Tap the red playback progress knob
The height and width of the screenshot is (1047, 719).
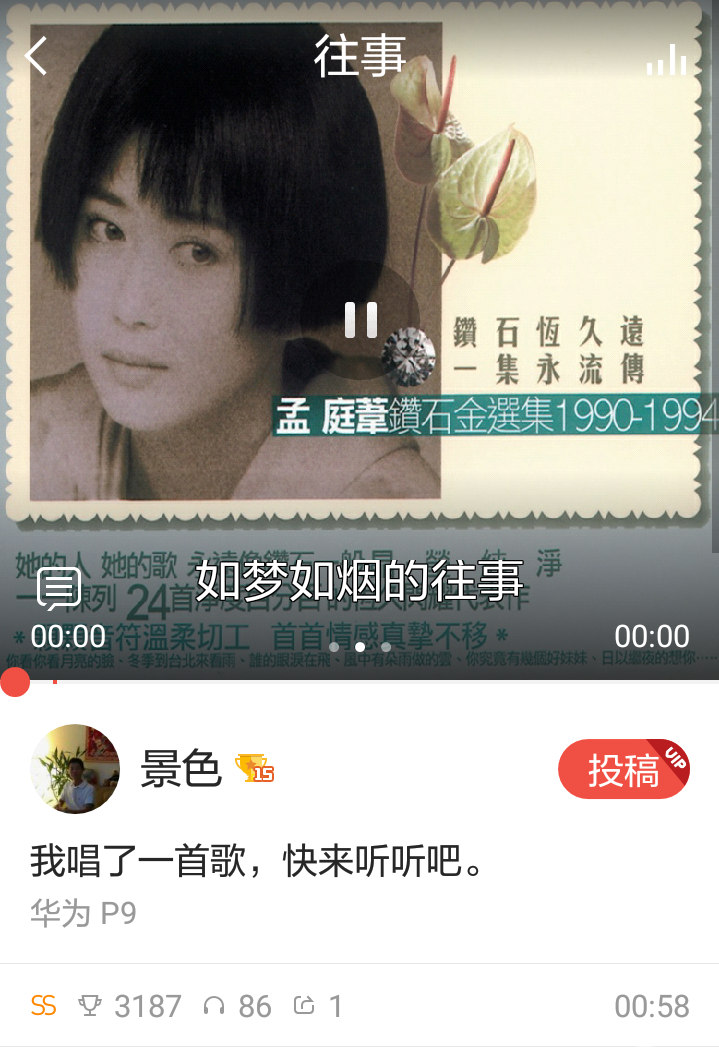(x=15, y=683)
